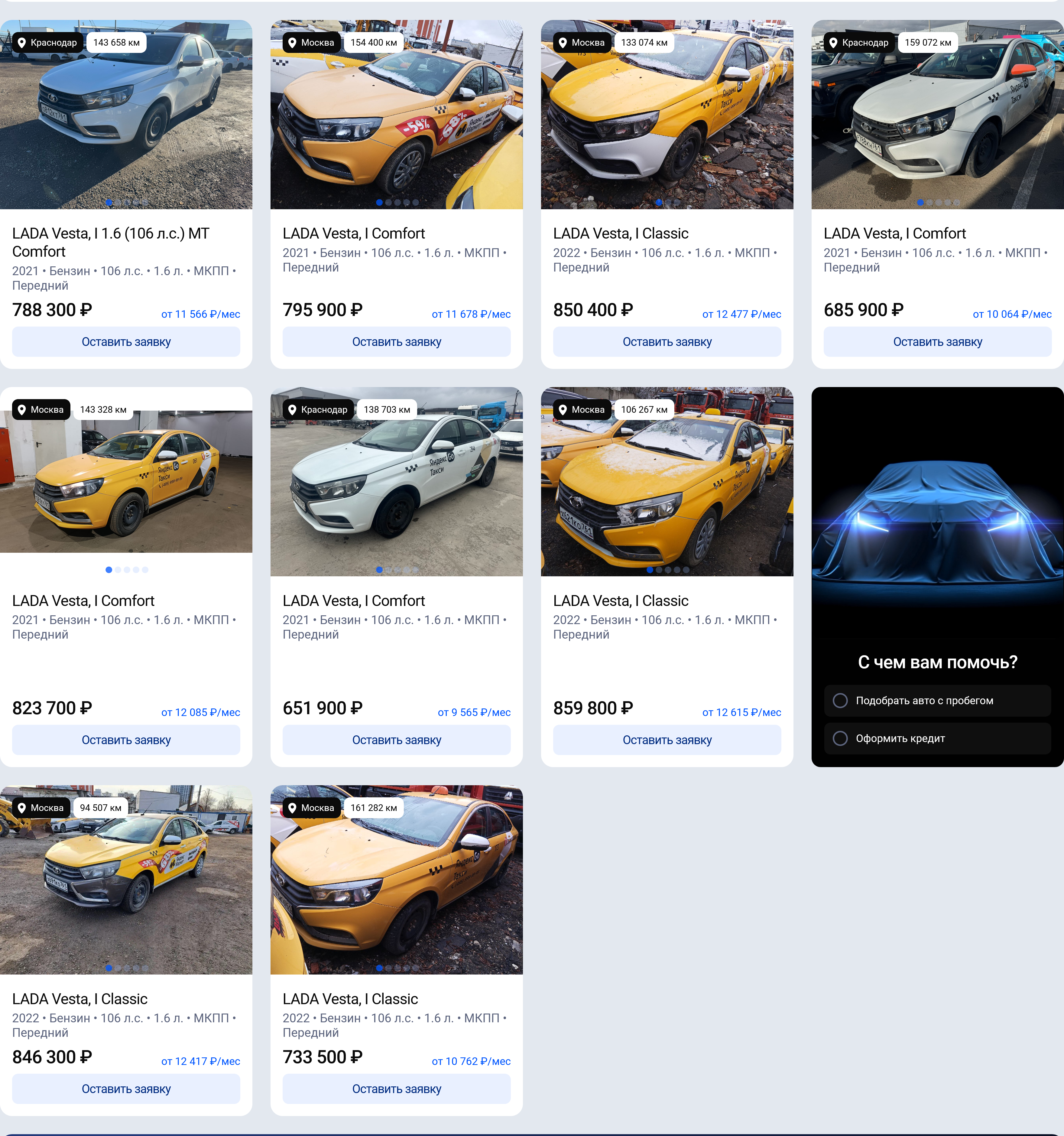The image size is (1064, 1136).
Task: Choose the Оформить кредит option
Action: coord(937,738)
